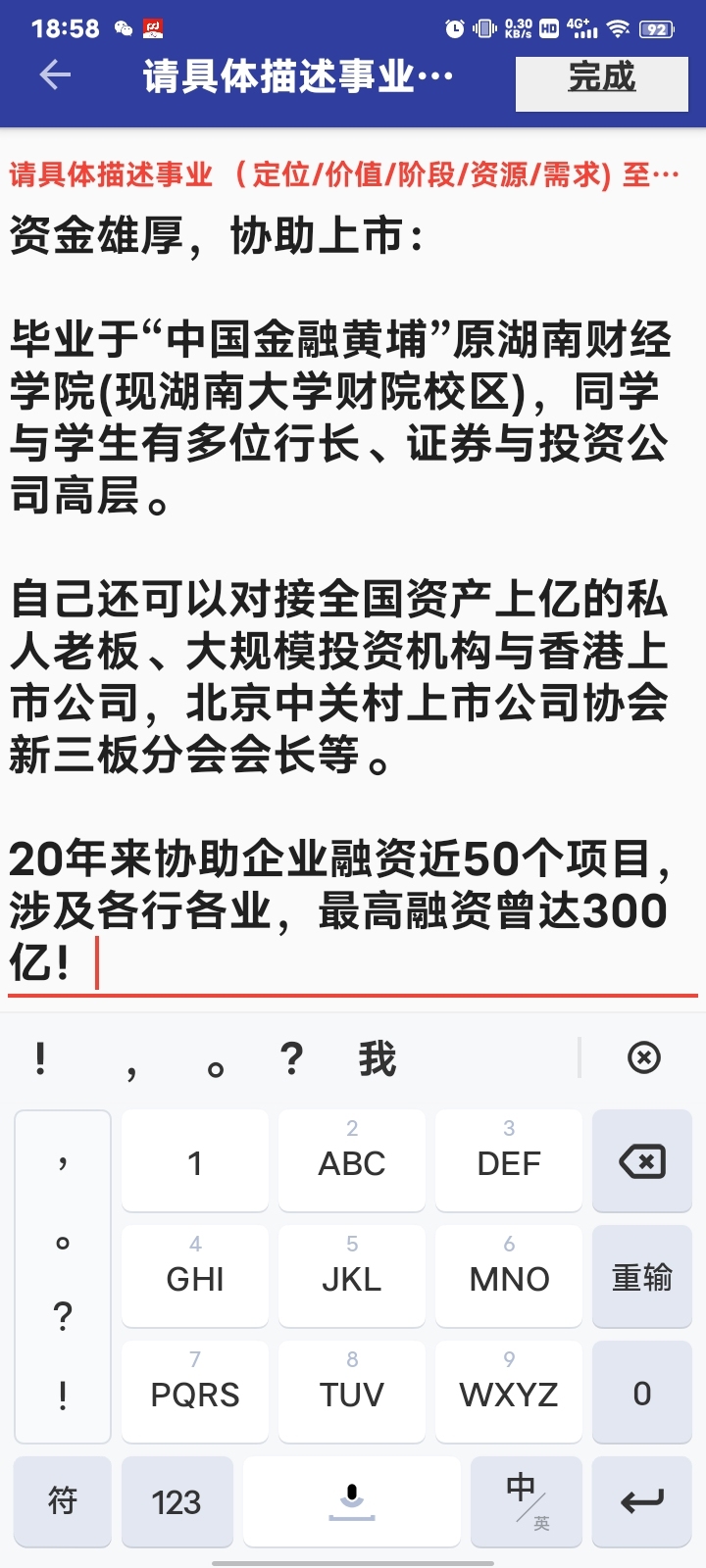Tap the JKL key on the keypad
Screen dimensions: 706x1568
352,1277
